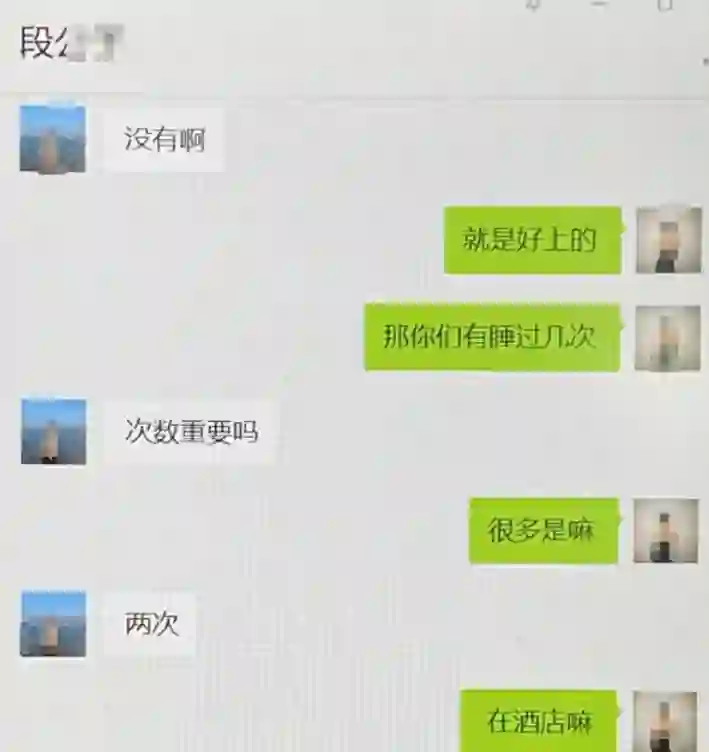
Task: Open contact avatar beside 次数重要吗
Action: 53,431
